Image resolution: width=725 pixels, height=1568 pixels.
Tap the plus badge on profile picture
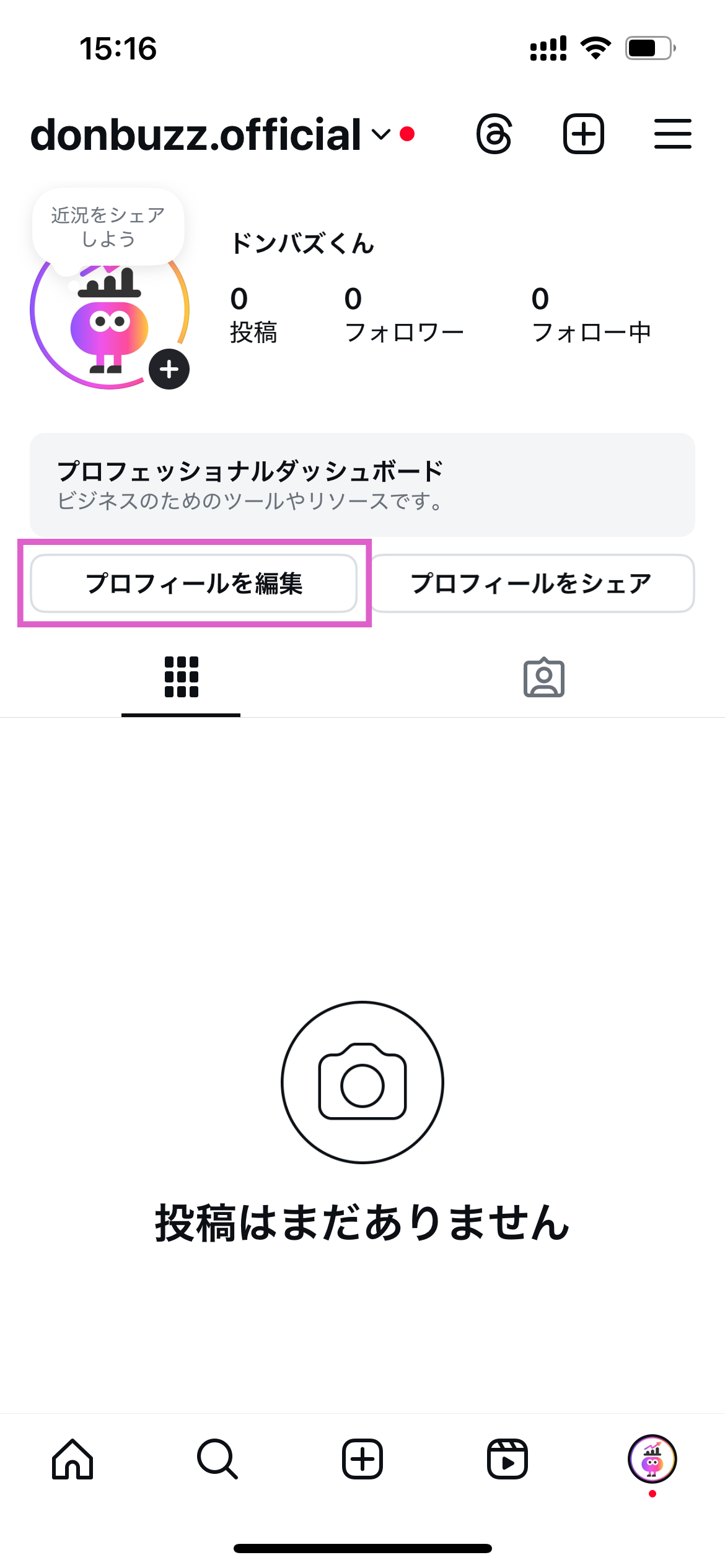169,370
